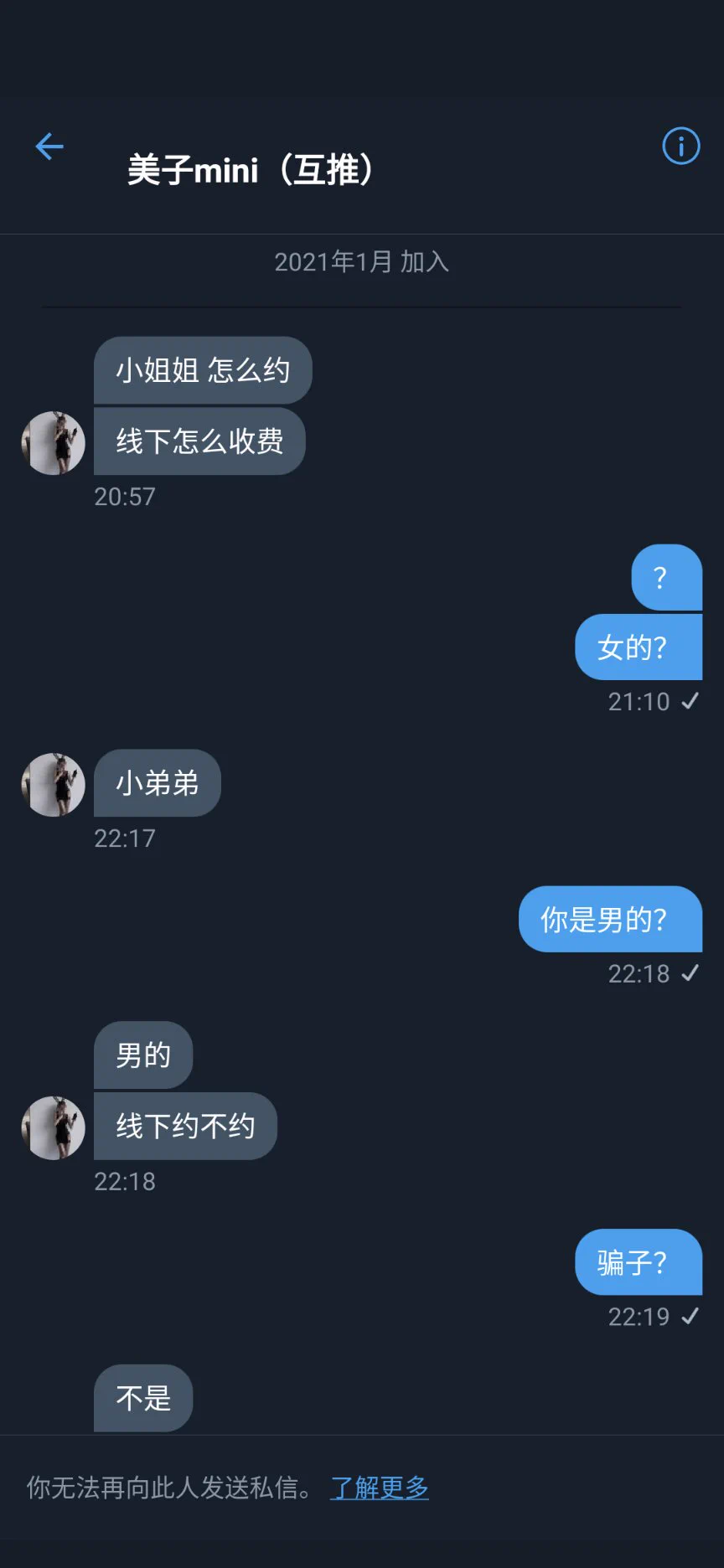Open the conversation info icon
This screenshot has width=724, height=1568.
(680, 147)
